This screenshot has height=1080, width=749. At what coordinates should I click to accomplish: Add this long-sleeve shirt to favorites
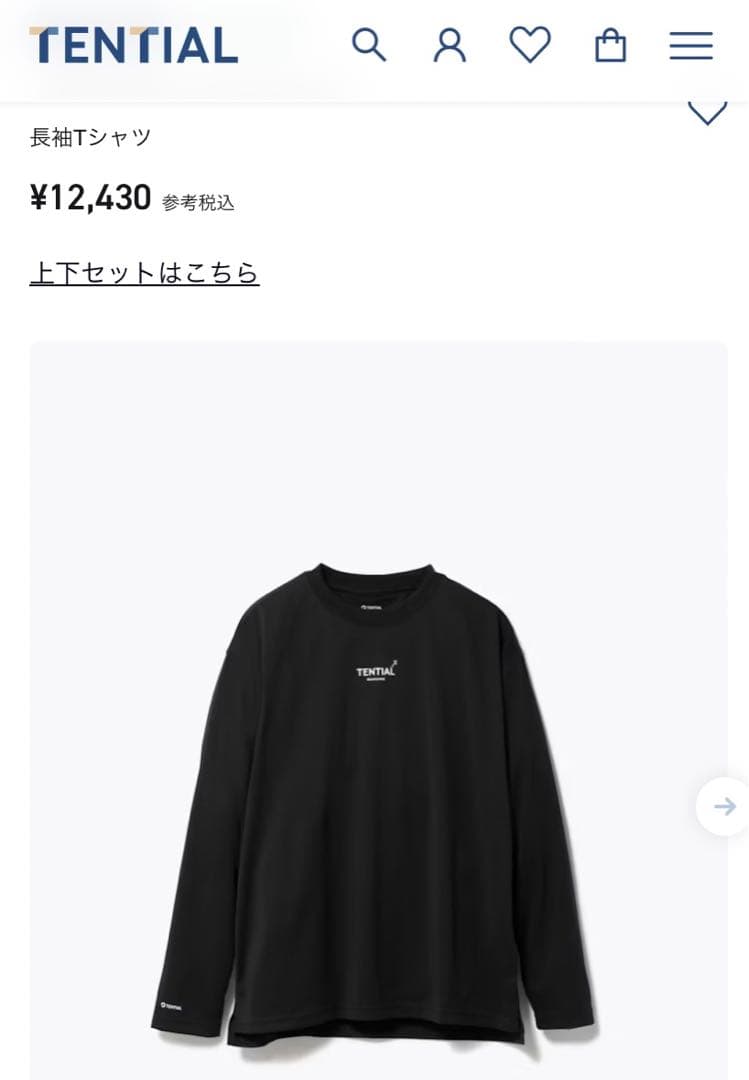coord(708,111)
